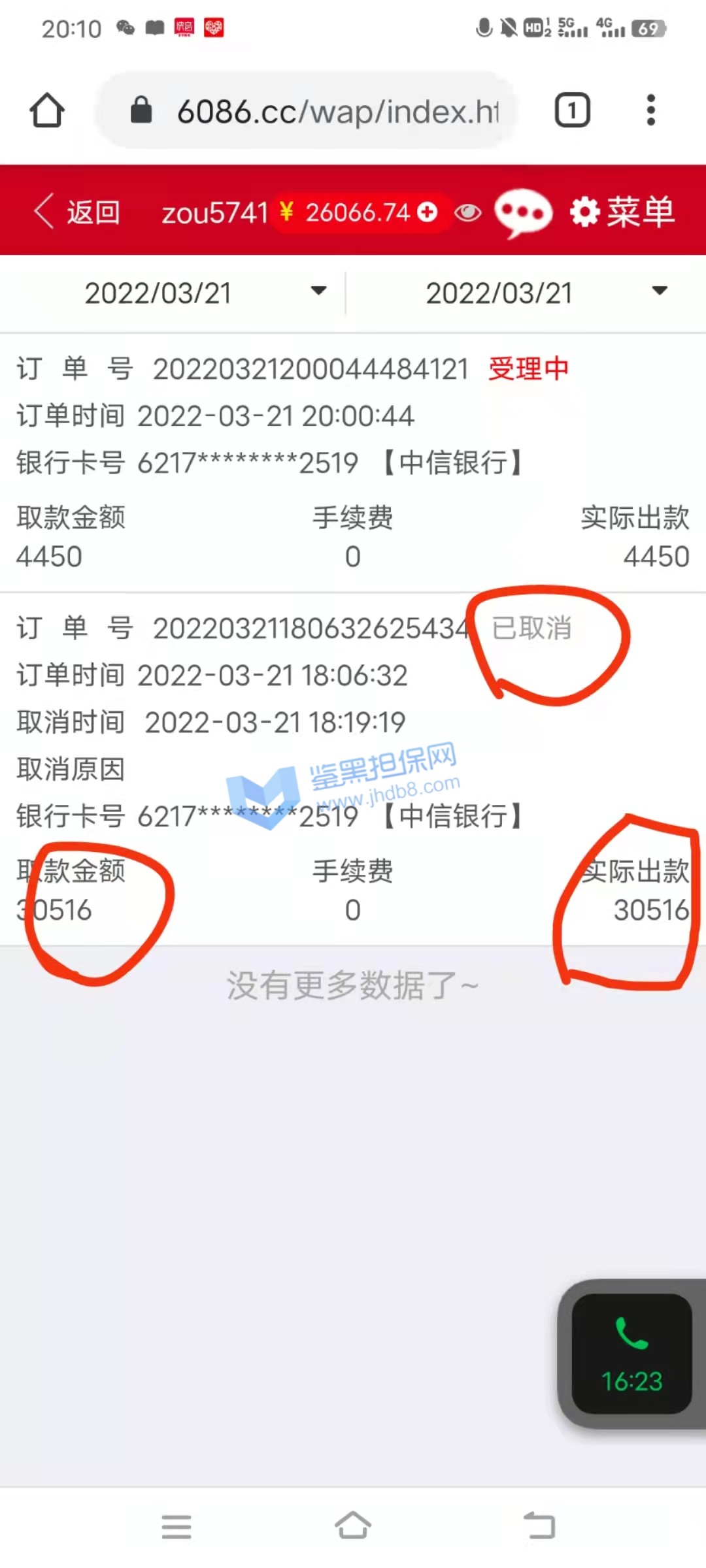Image resolution: width=706 pixels, height=1568 pixels.
Task: Return to the ongoing call bubble
Action: click(x=631, y=1354)
